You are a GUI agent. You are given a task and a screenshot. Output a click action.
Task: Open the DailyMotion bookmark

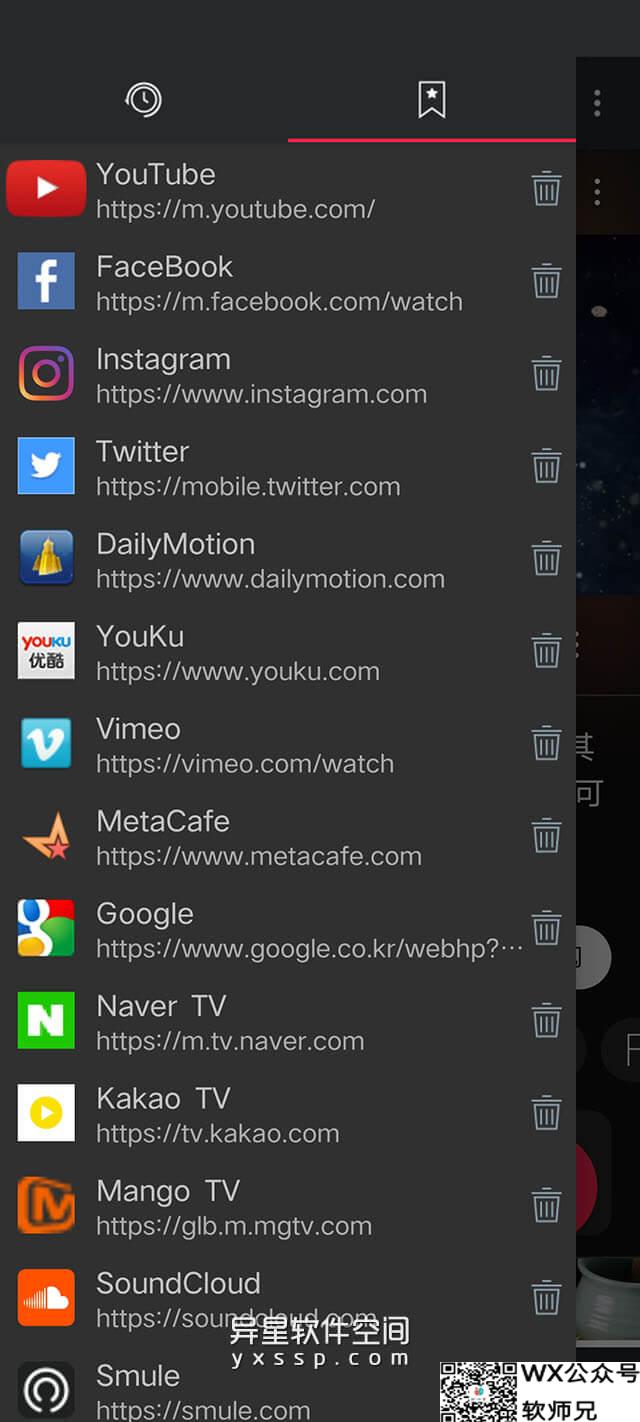coord(260,560)
